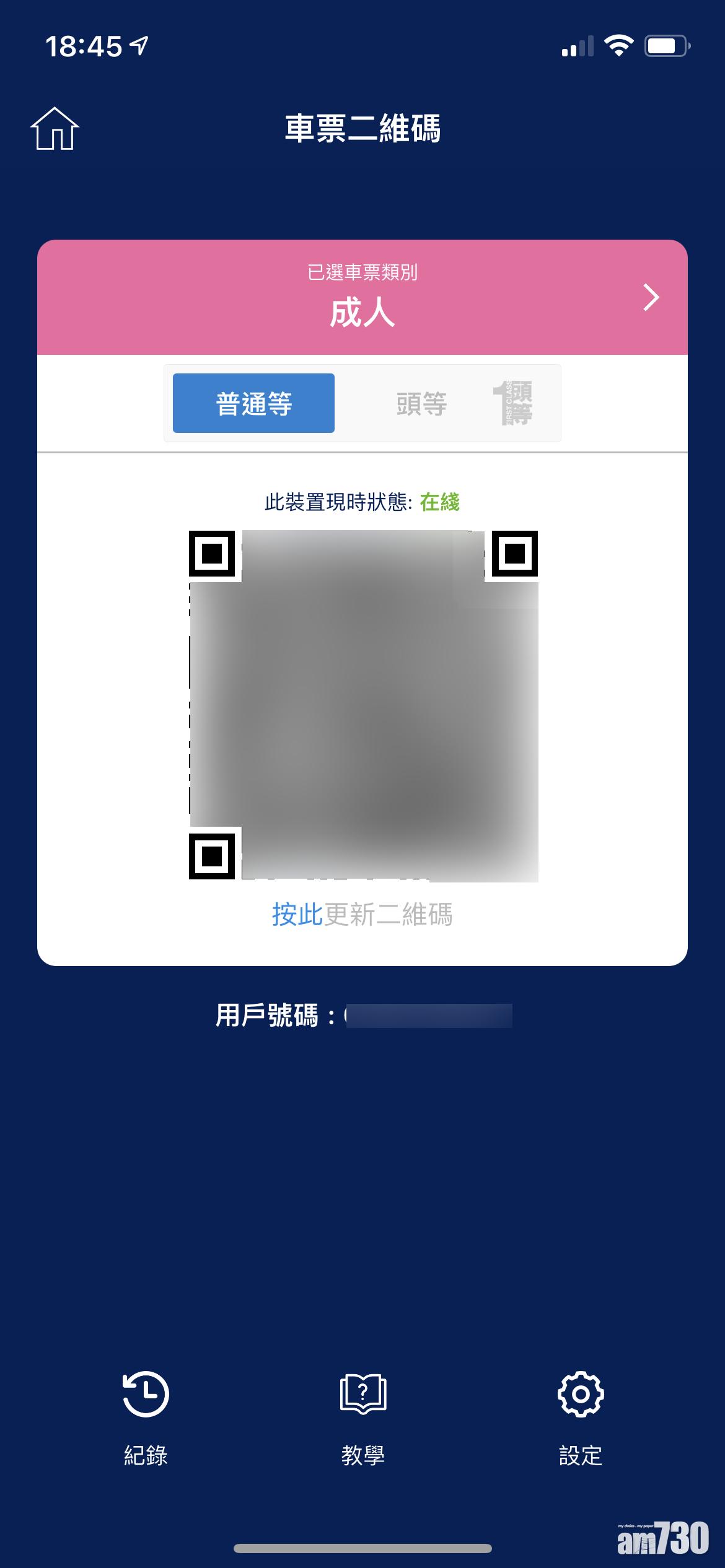Select the 普通等 standard class option
Image resolution: width=725 pixels, height=1568 pixels.
[253, 403]
